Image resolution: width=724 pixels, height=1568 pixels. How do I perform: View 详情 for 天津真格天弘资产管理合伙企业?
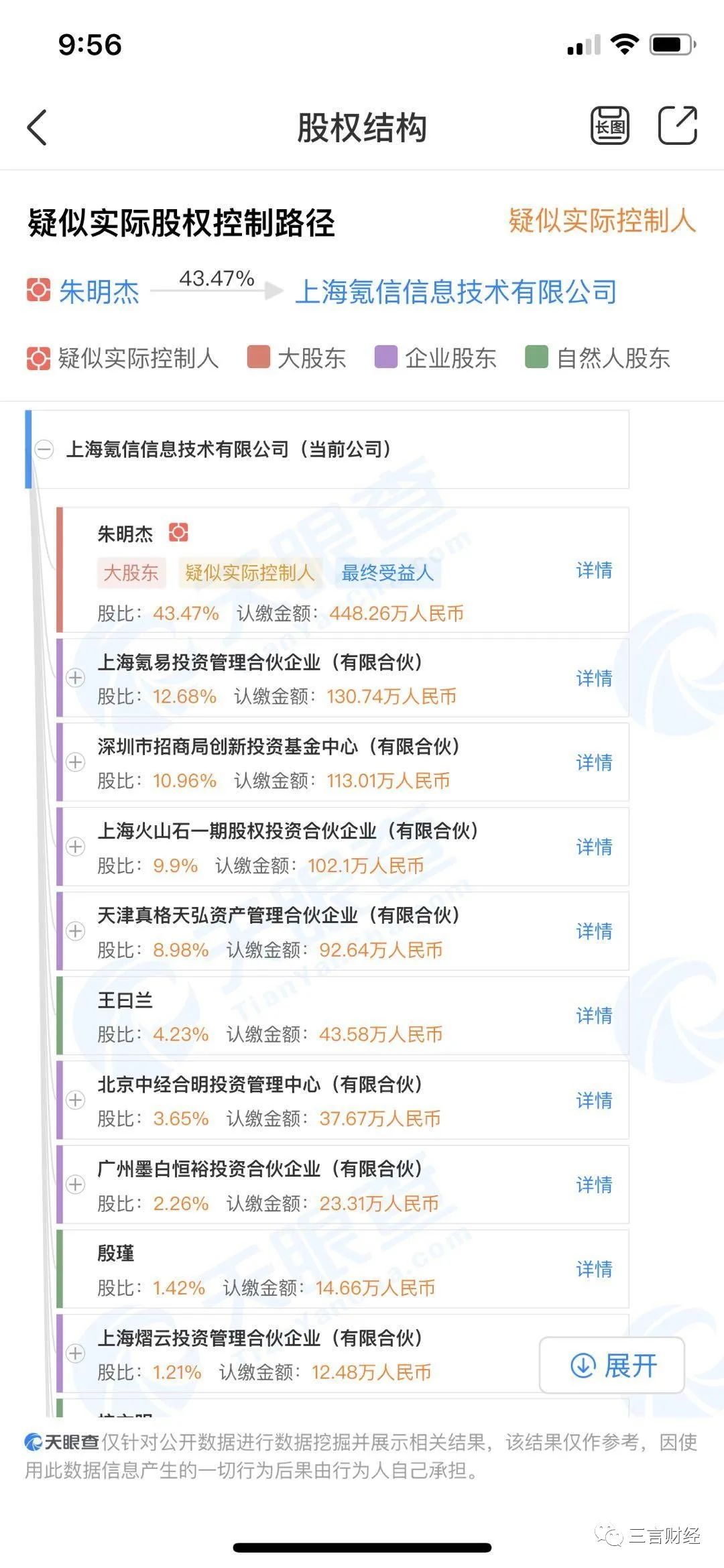pyautogui.click(x=594, y=931)
